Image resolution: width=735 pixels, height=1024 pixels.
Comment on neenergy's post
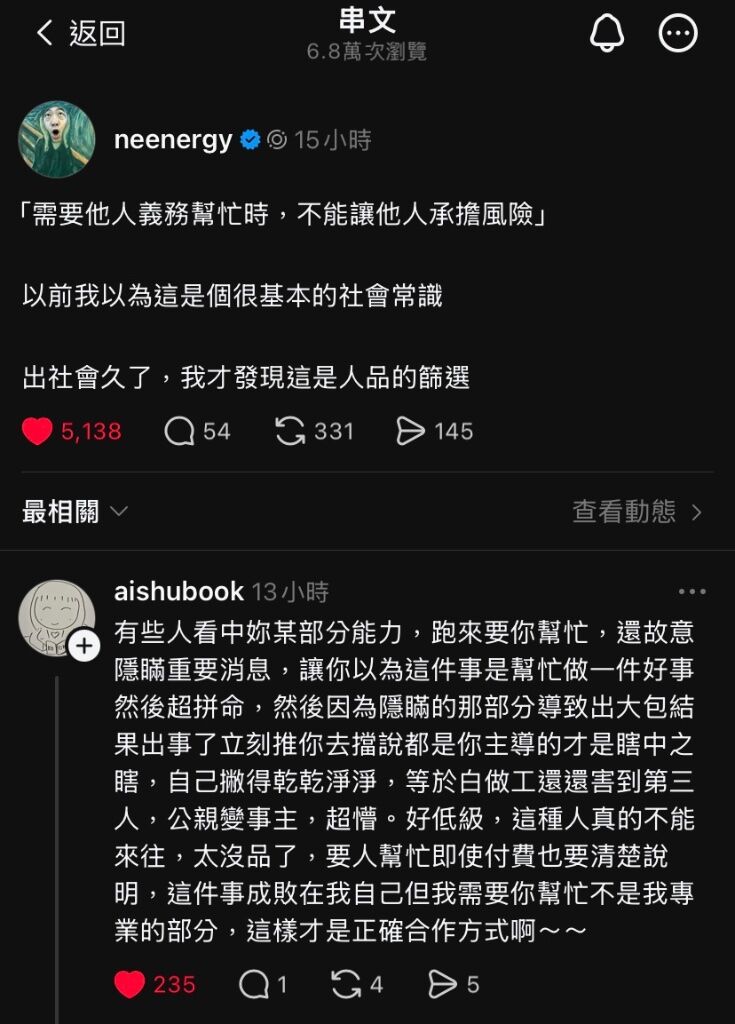(180, 431)
